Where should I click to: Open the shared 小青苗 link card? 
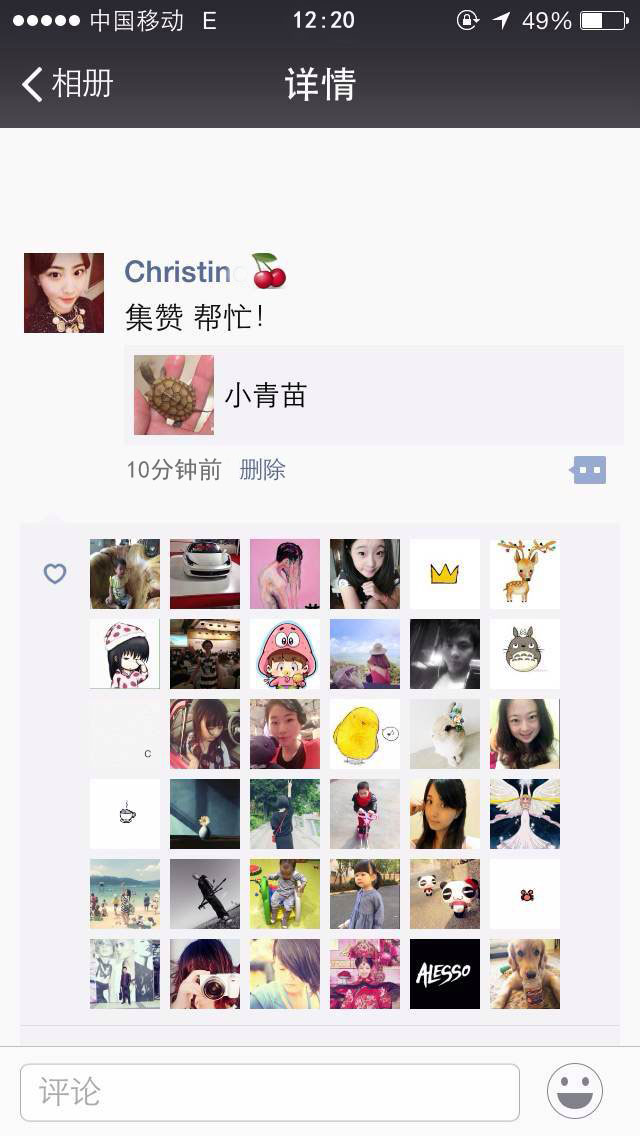click(x=373, y=395)
